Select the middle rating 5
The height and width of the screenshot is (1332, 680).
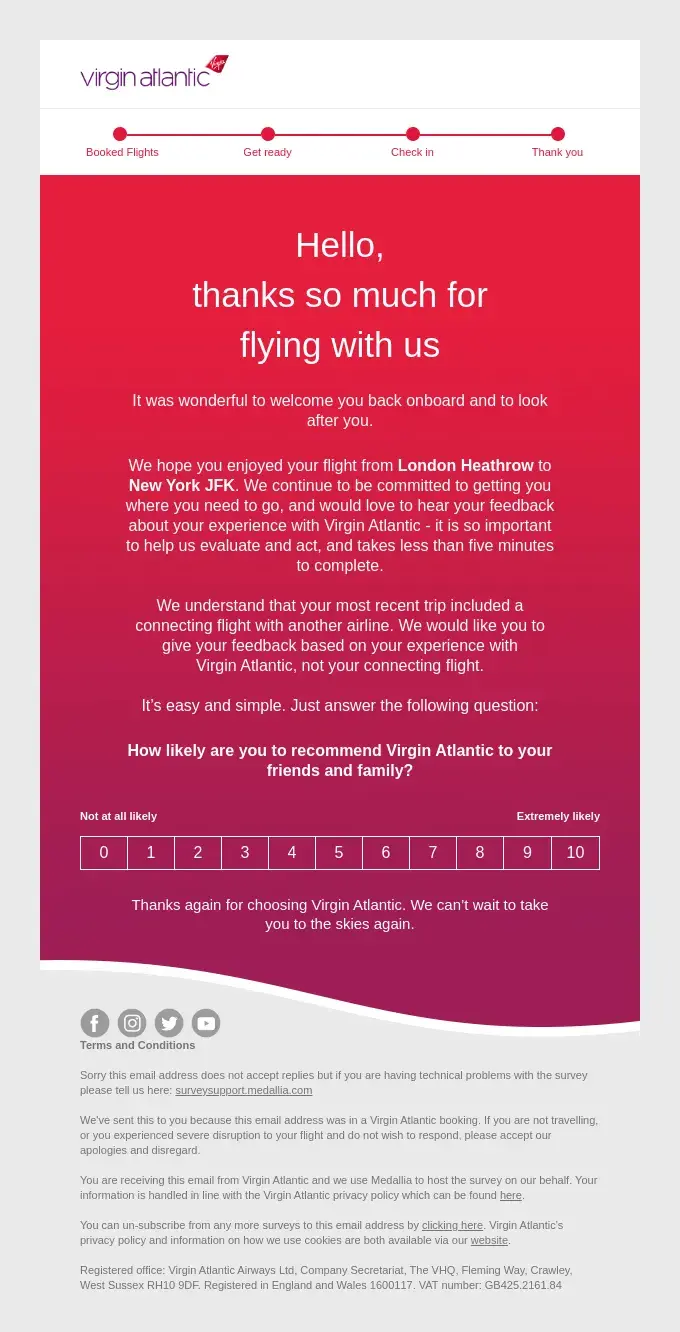click(x=339, y=853)
